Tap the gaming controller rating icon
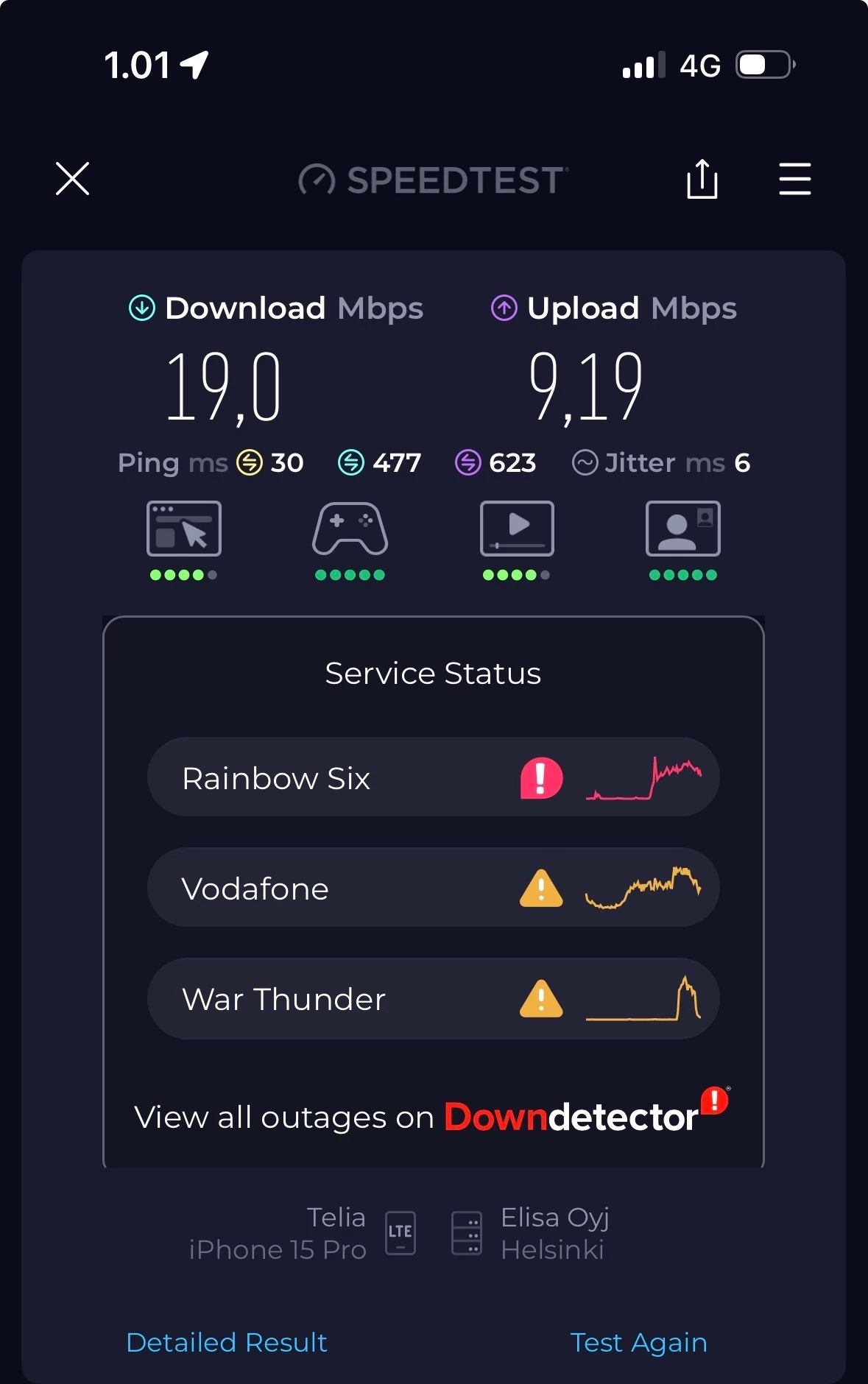 pyautogui.click(x=350, y=530)
